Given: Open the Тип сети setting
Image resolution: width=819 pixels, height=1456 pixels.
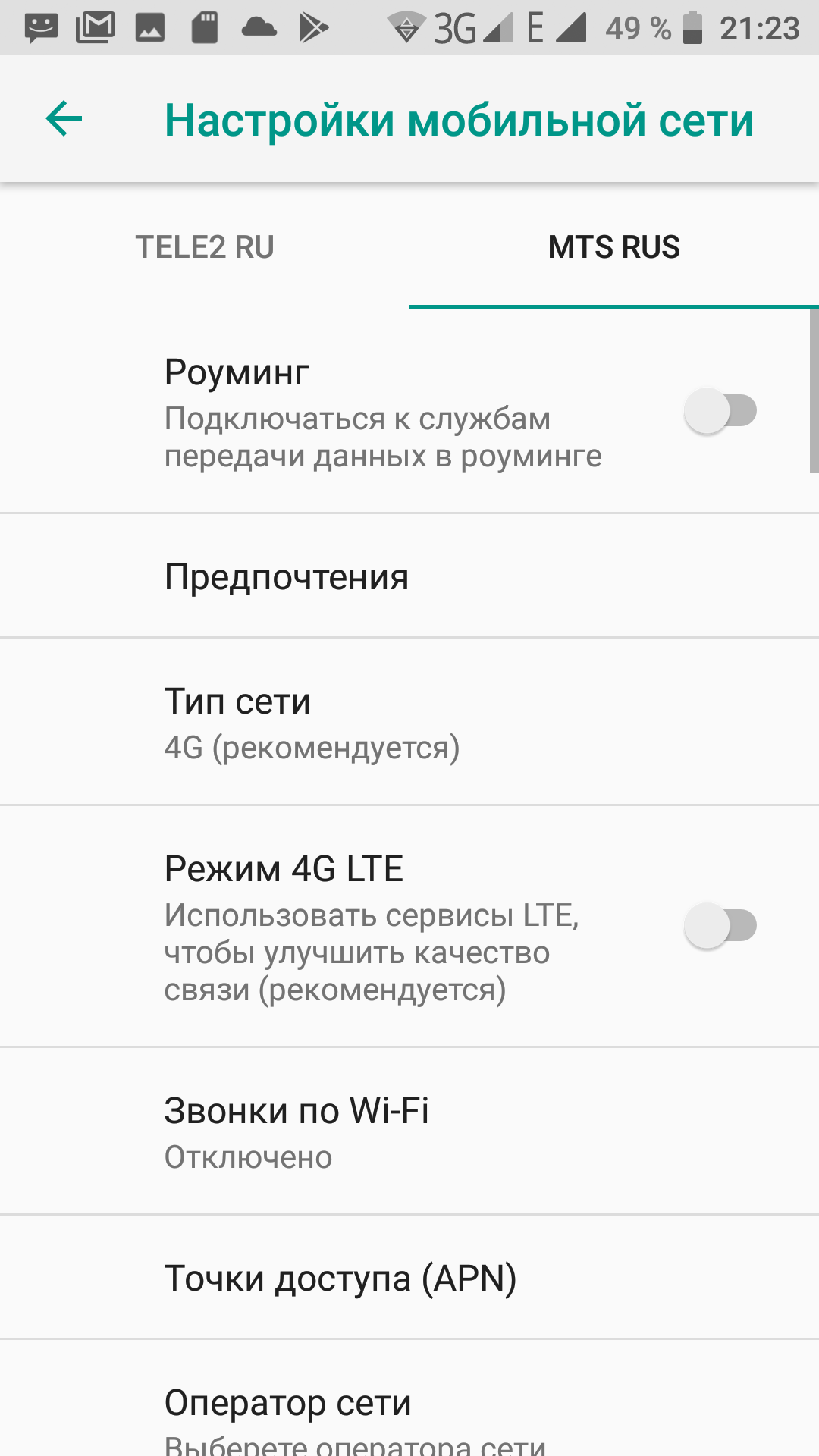Looking at the screenshot, I should (409, 722).
